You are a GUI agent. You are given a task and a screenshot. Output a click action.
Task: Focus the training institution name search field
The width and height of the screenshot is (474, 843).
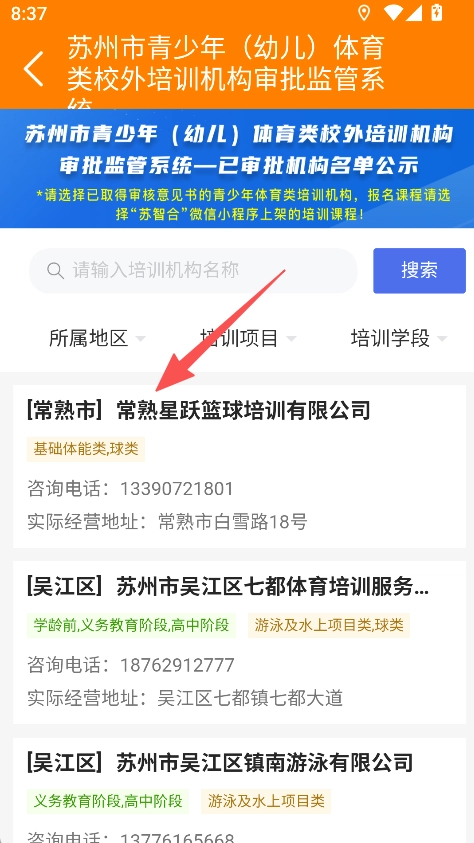point(193,270)
